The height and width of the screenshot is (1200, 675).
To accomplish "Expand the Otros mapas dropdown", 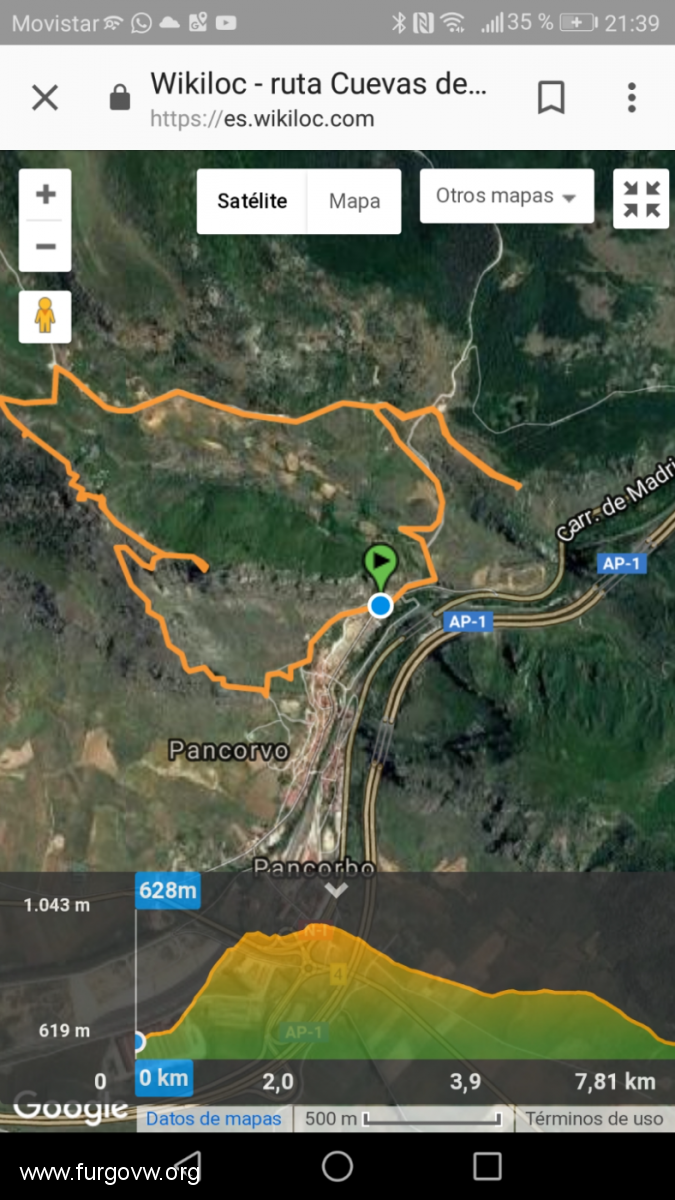I will [506, 196].
